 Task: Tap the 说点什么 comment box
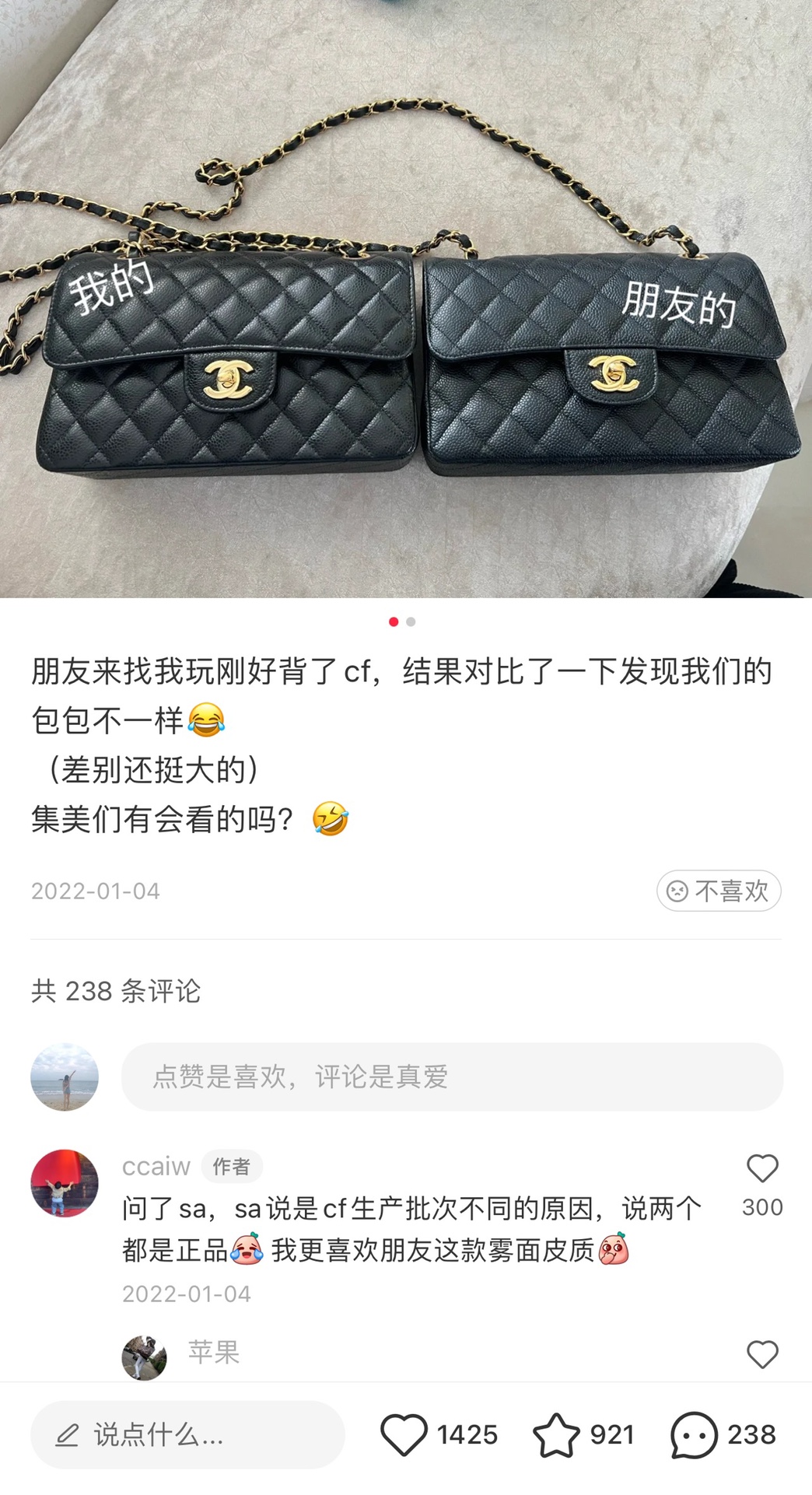coord(187,1435)
